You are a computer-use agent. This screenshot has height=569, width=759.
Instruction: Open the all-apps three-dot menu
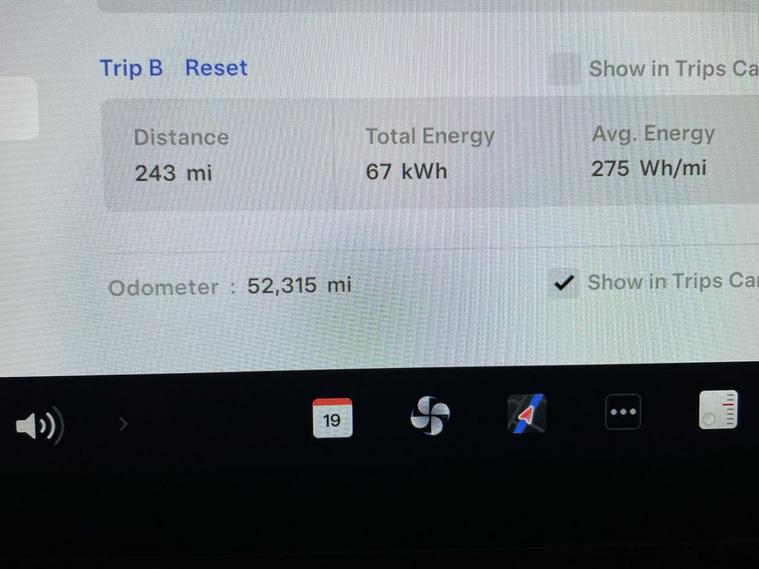623,411
